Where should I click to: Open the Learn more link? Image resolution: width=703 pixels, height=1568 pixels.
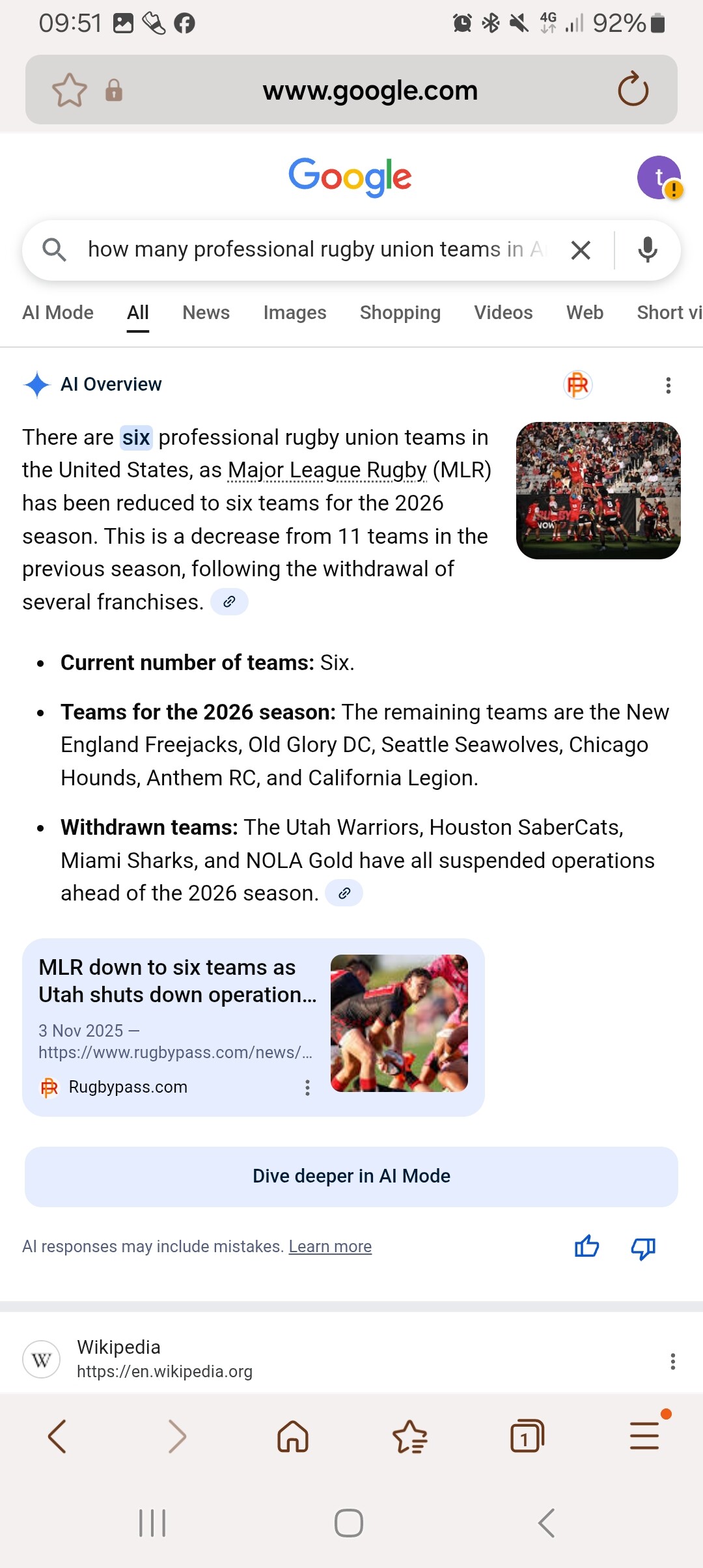(330, 1247)
